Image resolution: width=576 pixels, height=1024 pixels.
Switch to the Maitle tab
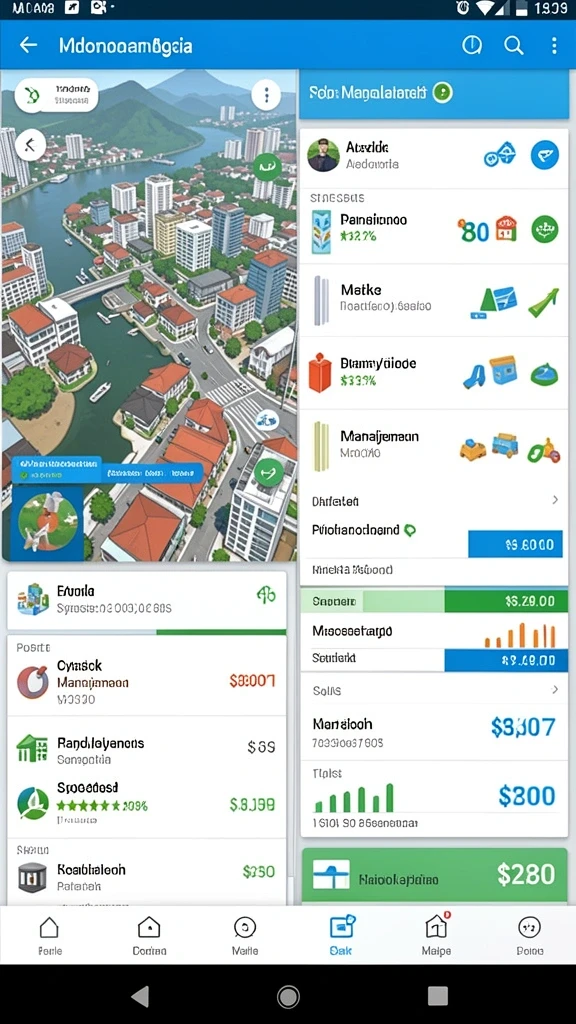[x=245, y=935]
